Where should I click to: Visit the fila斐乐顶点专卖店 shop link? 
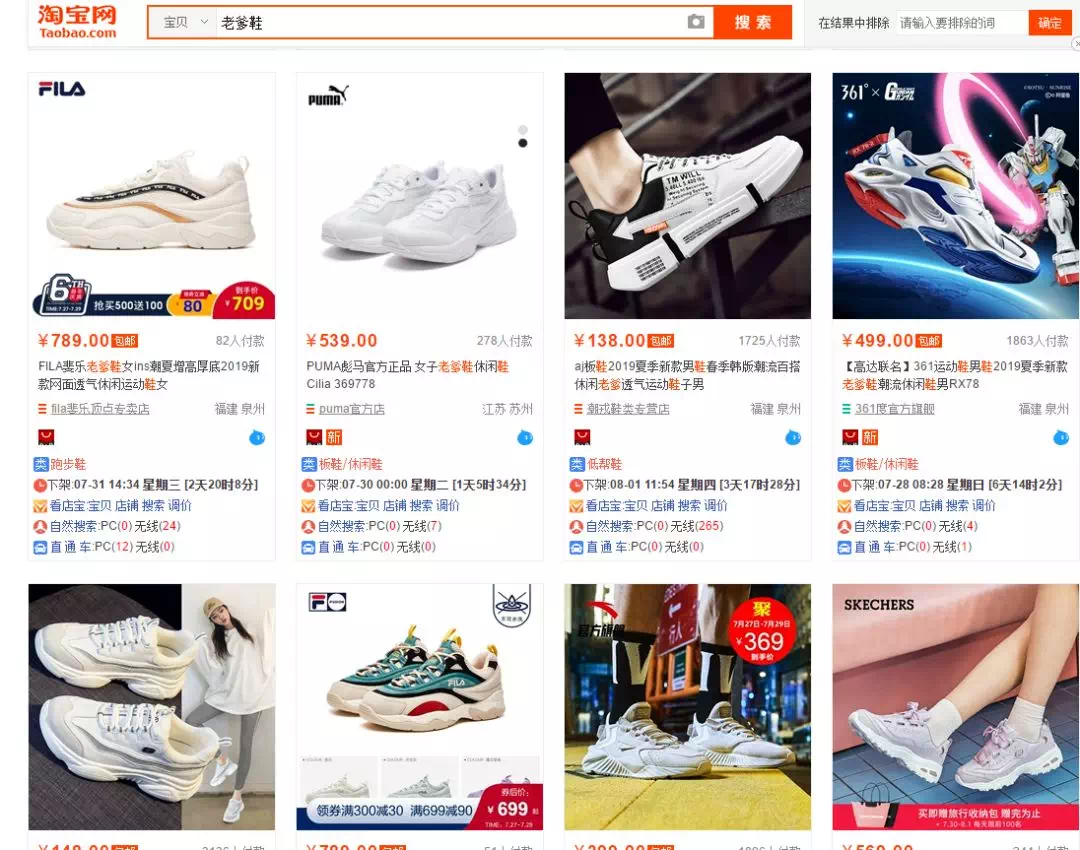99,409
